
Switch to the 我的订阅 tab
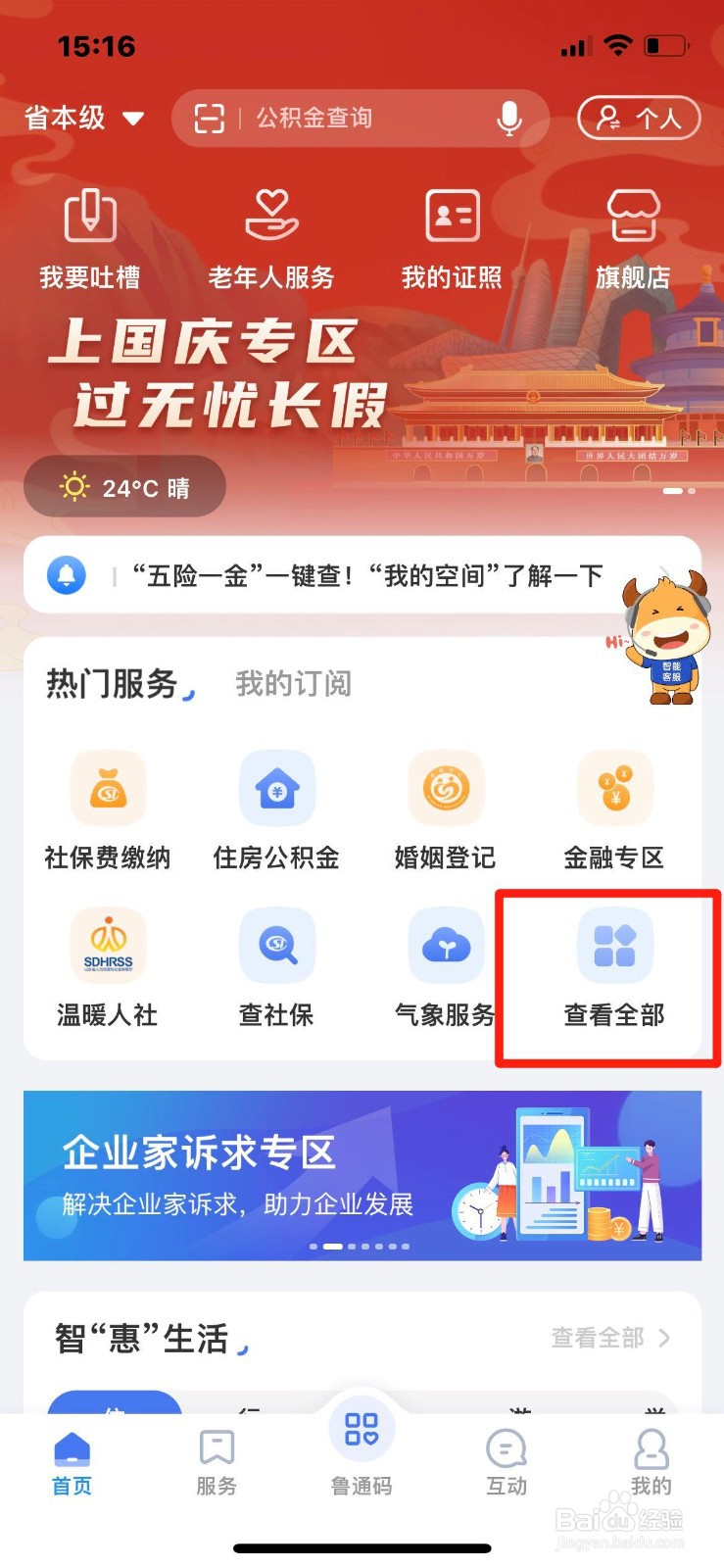pos(291,684)
